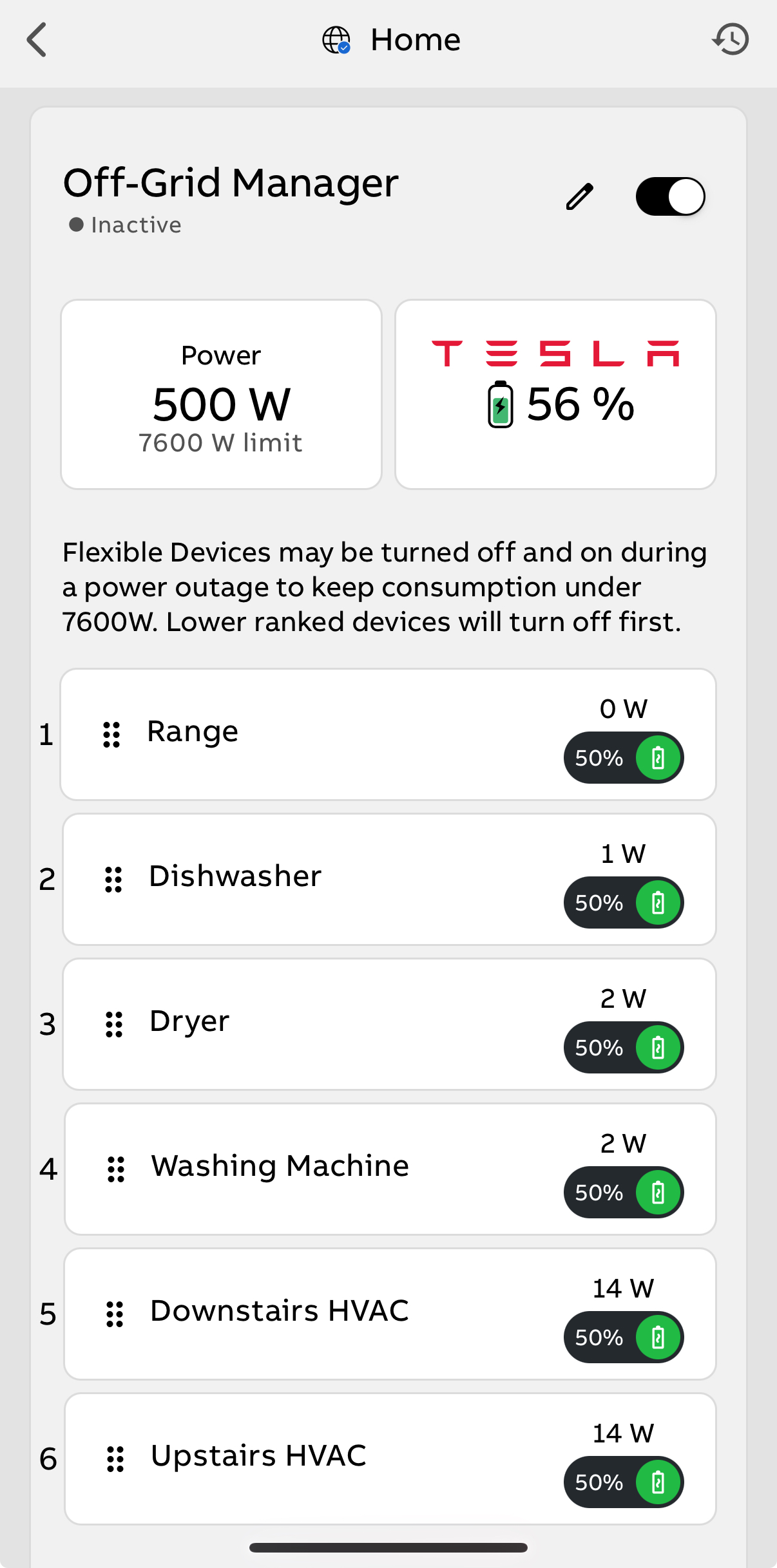
Task: Open the history clock icon
Action: tap(731, 39)
